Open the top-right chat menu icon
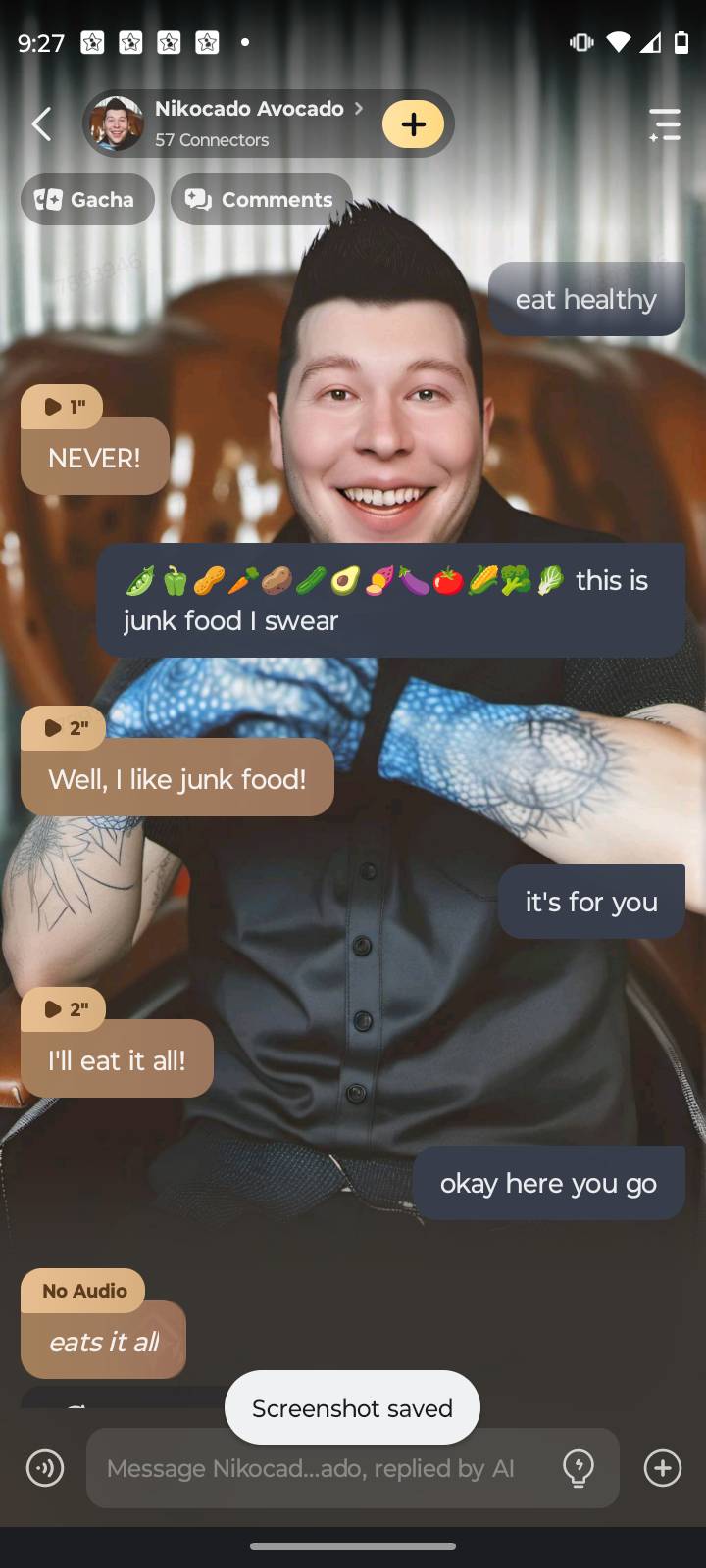 coord(664,124)
